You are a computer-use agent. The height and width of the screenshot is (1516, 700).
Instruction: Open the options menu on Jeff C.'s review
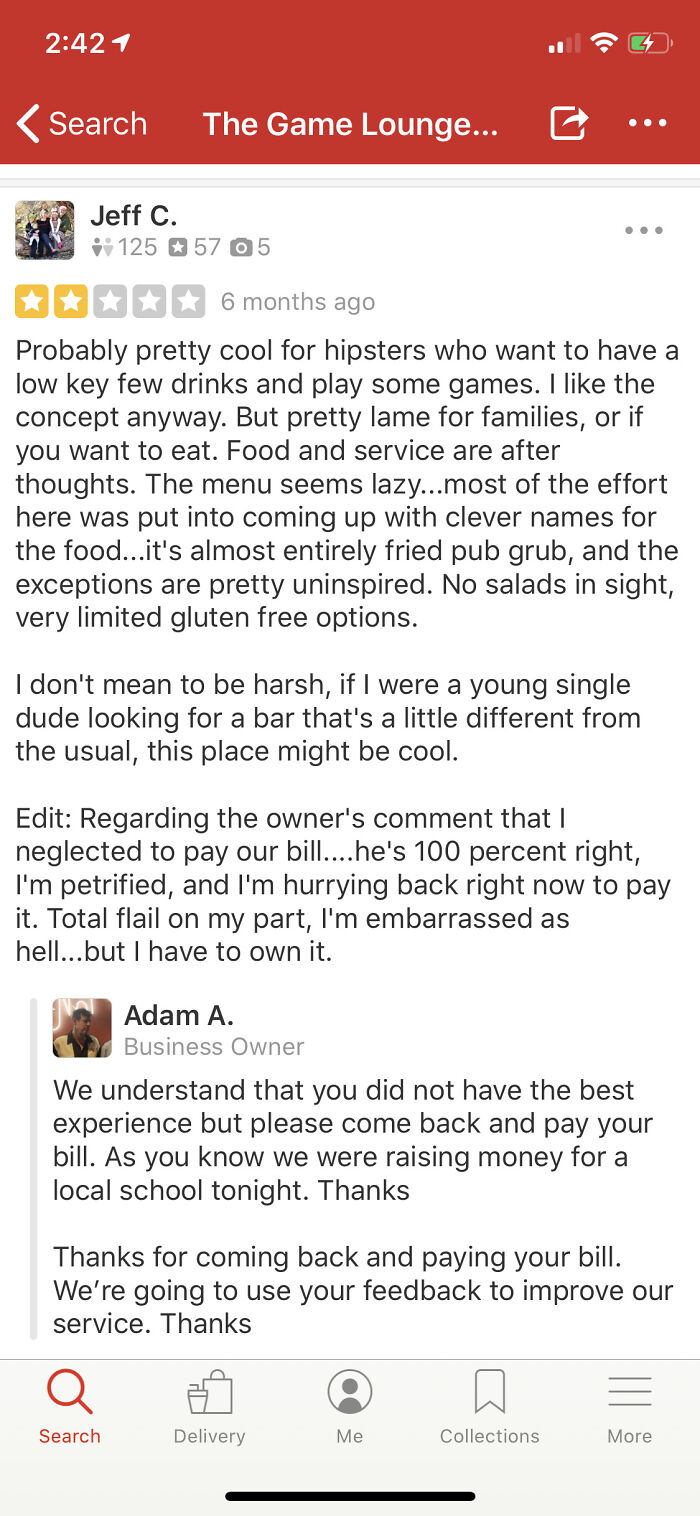(643, 231)
